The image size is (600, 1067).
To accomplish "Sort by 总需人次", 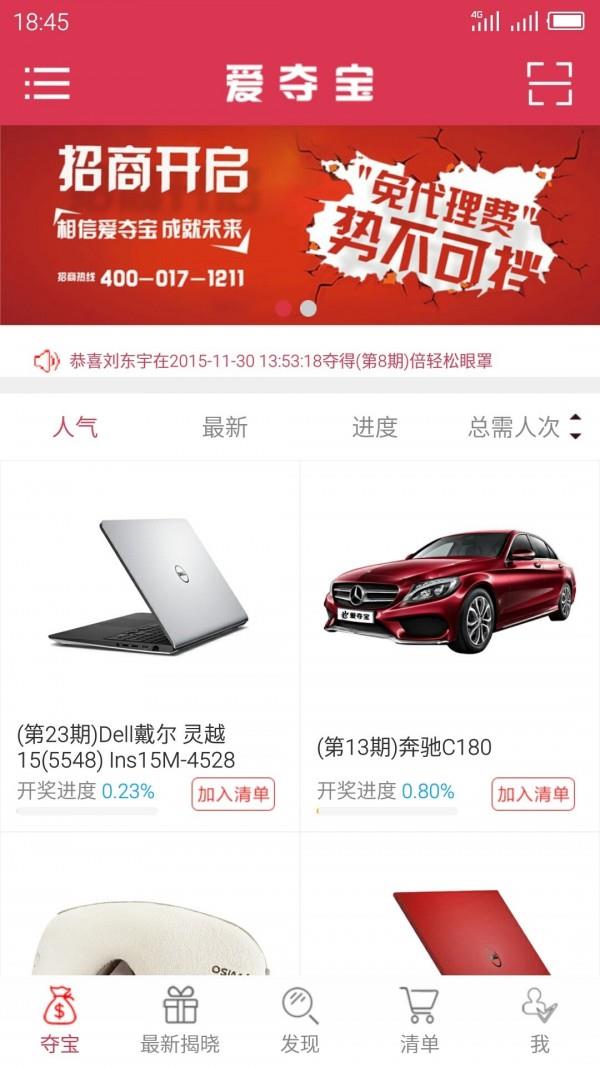I will (x=524, y=428).
